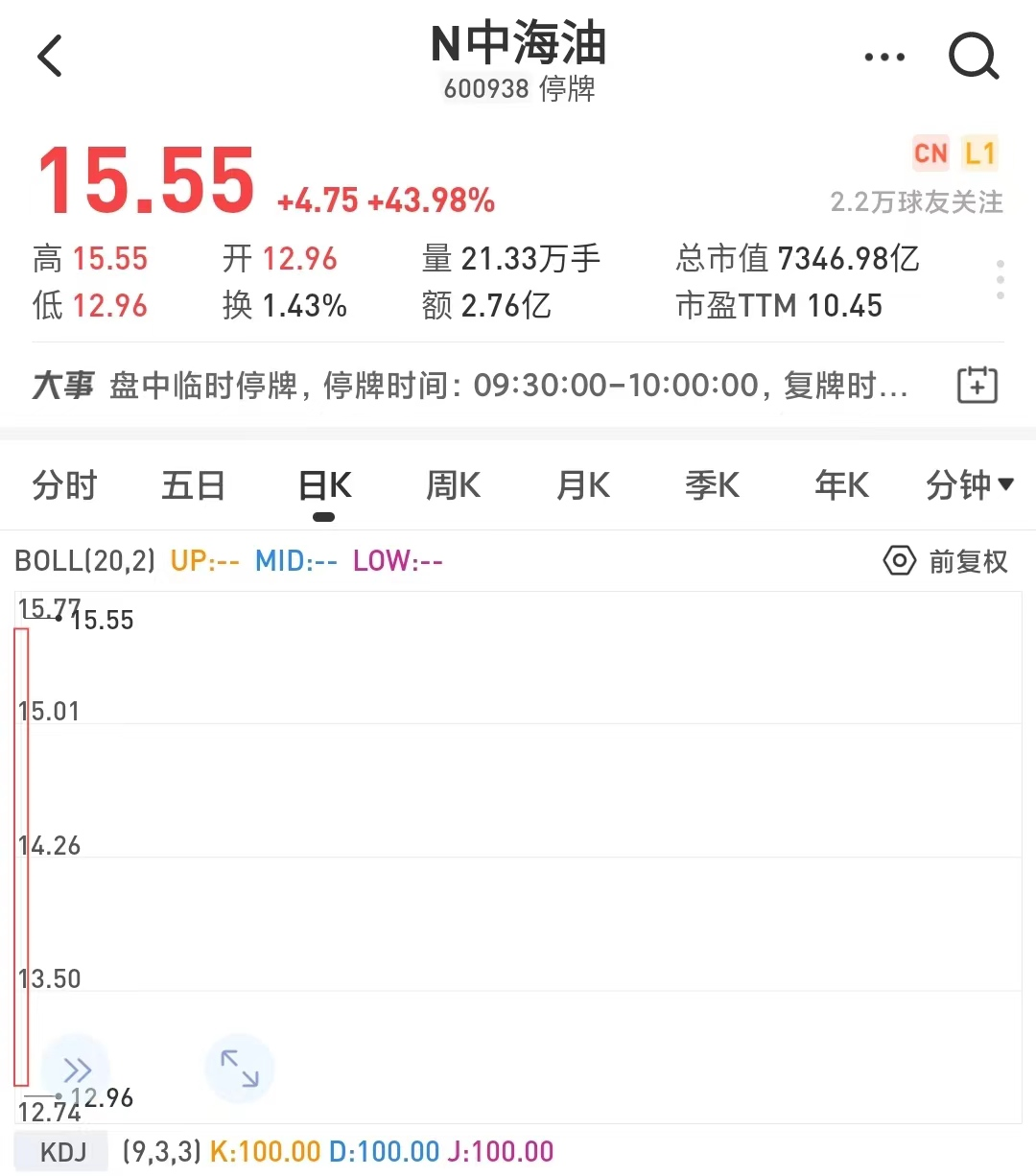Expand more quote details via vertical dots

pos(1000,280)
